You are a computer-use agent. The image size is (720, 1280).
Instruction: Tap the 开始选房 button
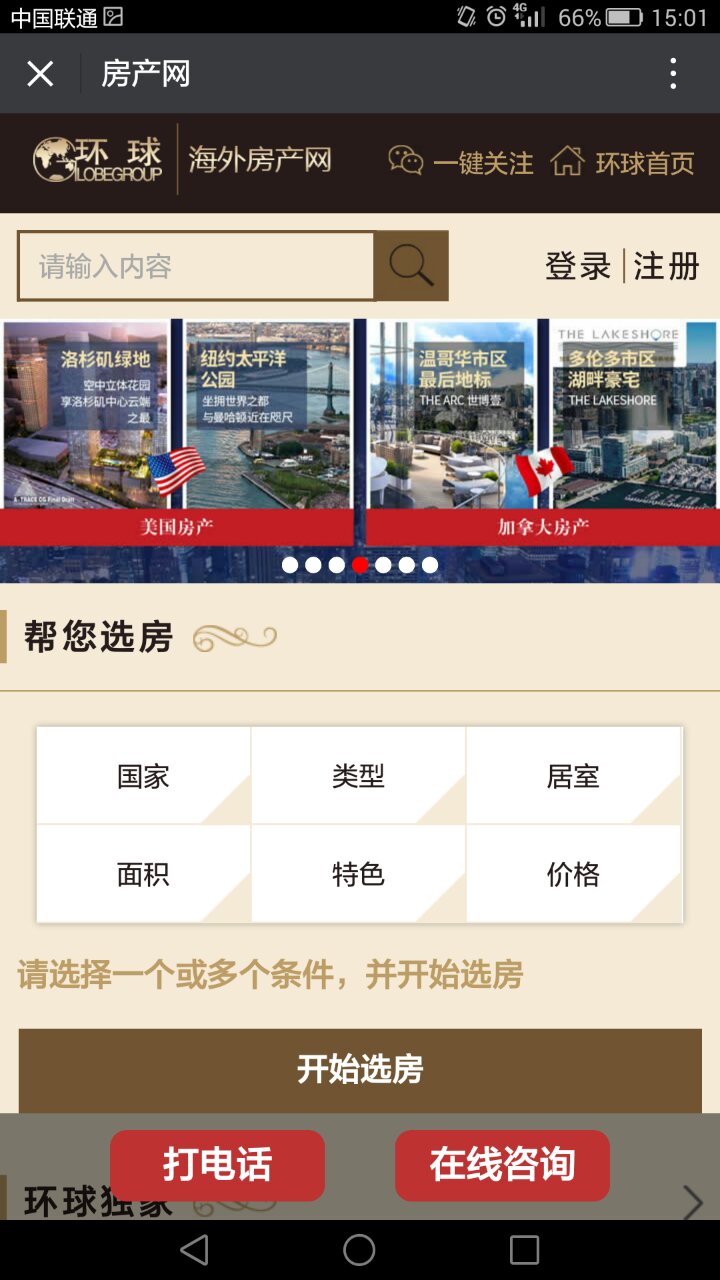[x=360, y=1069]
